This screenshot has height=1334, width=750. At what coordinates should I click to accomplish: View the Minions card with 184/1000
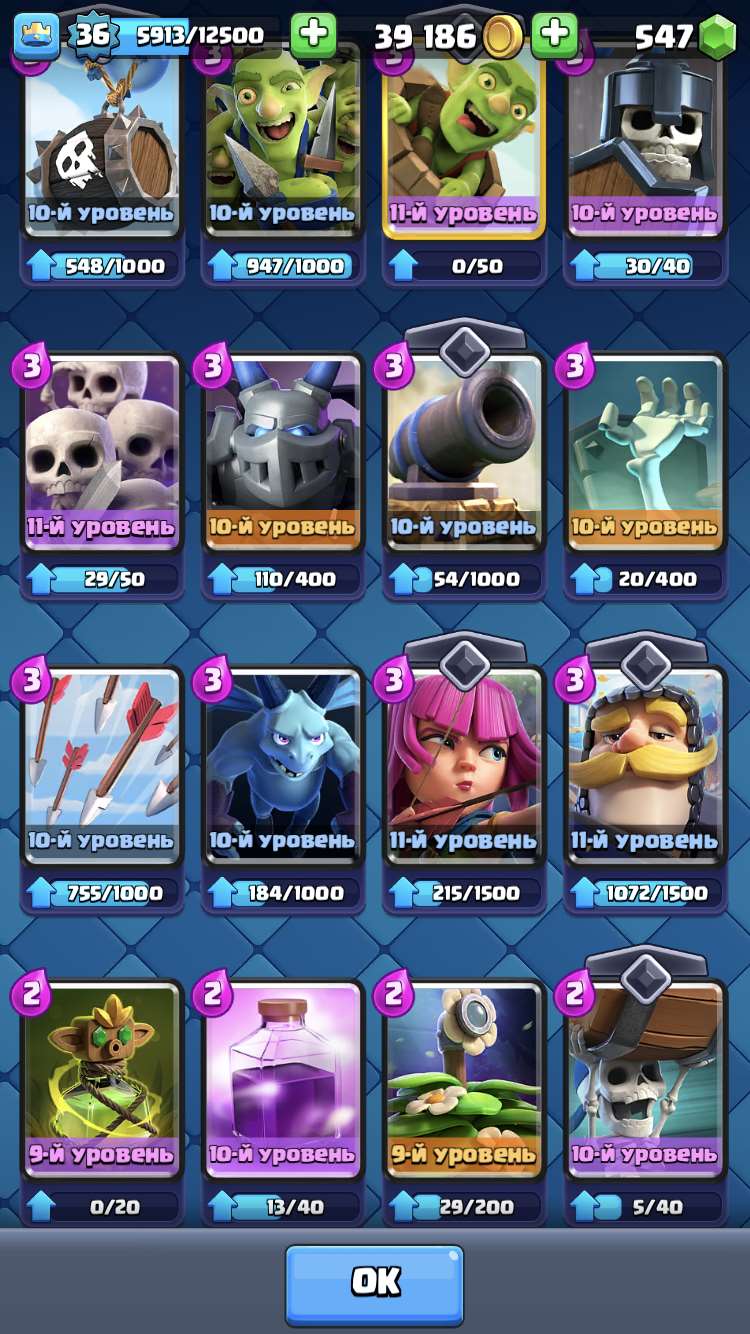click(x=283, y=765)
